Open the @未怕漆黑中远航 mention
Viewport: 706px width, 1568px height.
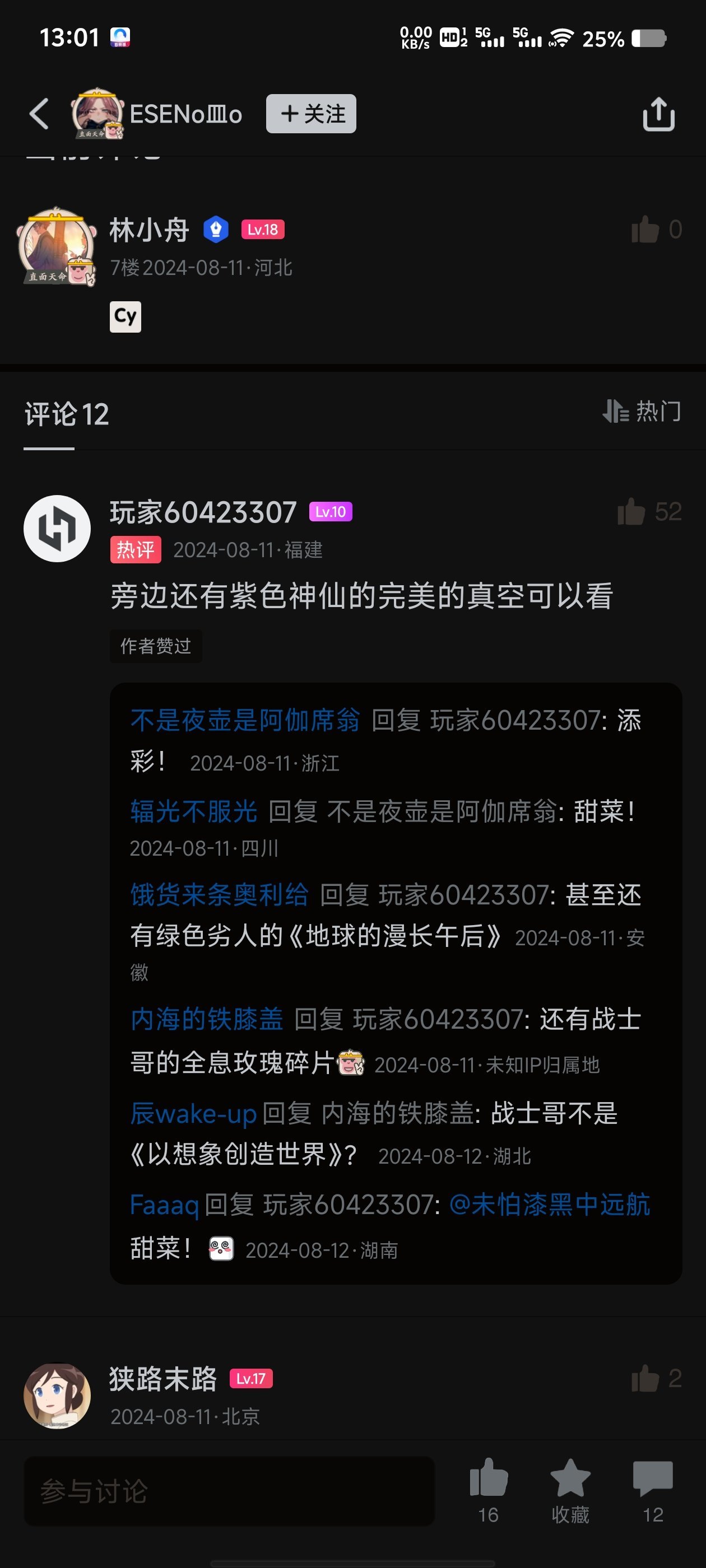tap(549, 1204)
